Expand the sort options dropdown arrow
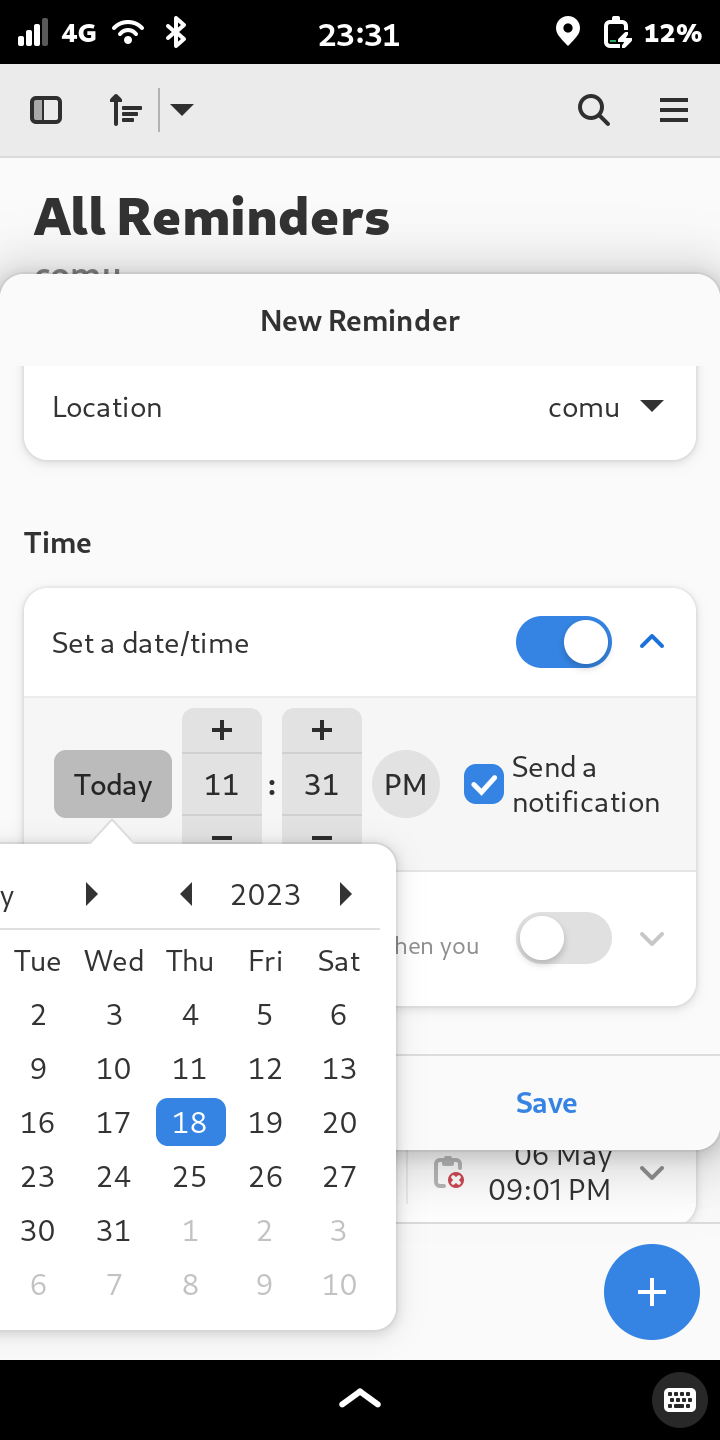The width and height of the screenshot is (720, 1440). 181,110
